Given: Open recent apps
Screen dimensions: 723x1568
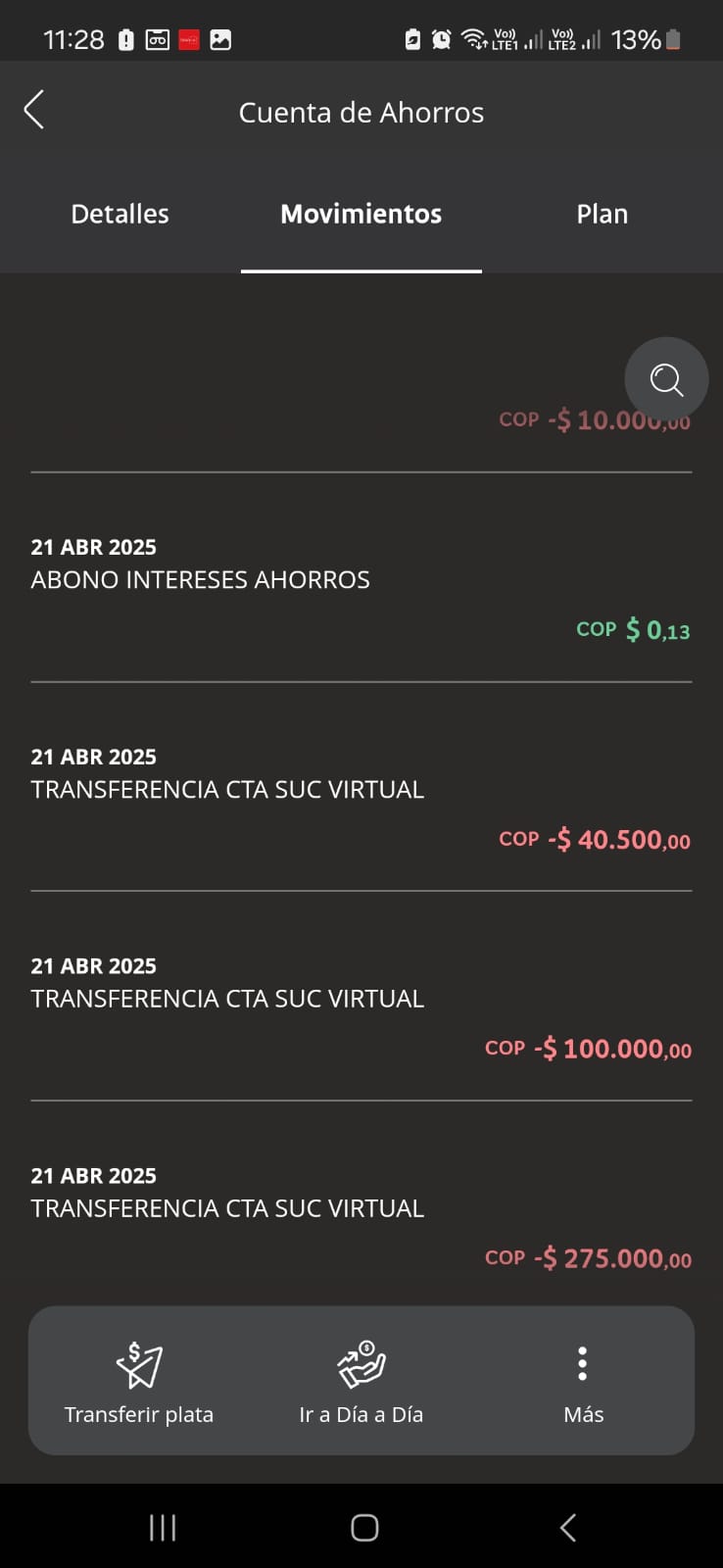Looking at the screenshot, I should pyautogui.click(x=163, y=1528).
